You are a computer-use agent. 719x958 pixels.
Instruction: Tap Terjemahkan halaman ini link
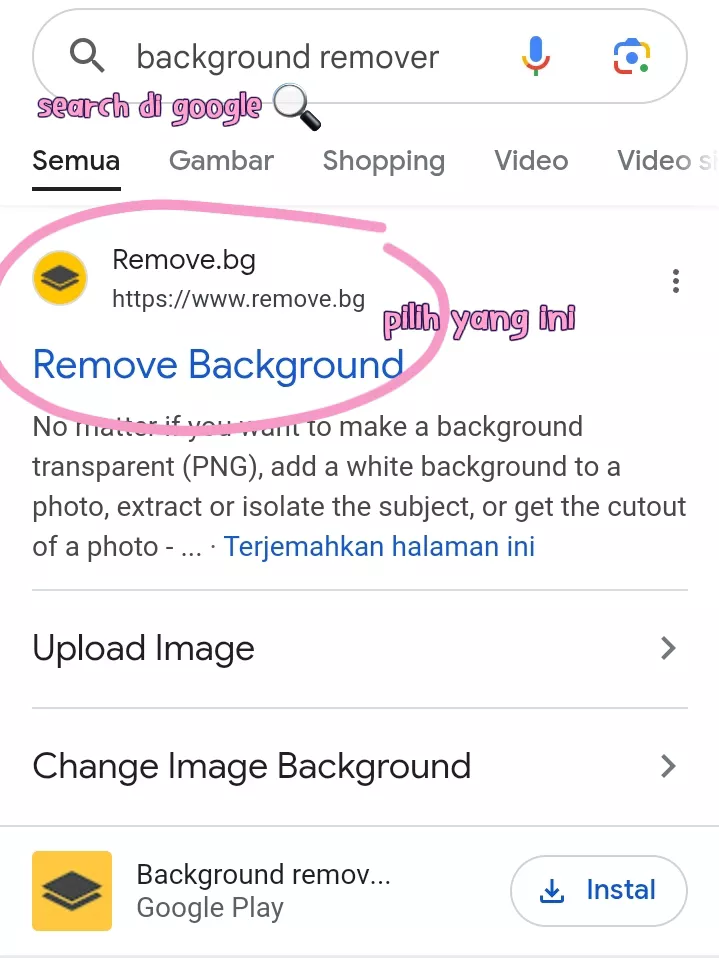pyautogui.click(x=379, y=547)
